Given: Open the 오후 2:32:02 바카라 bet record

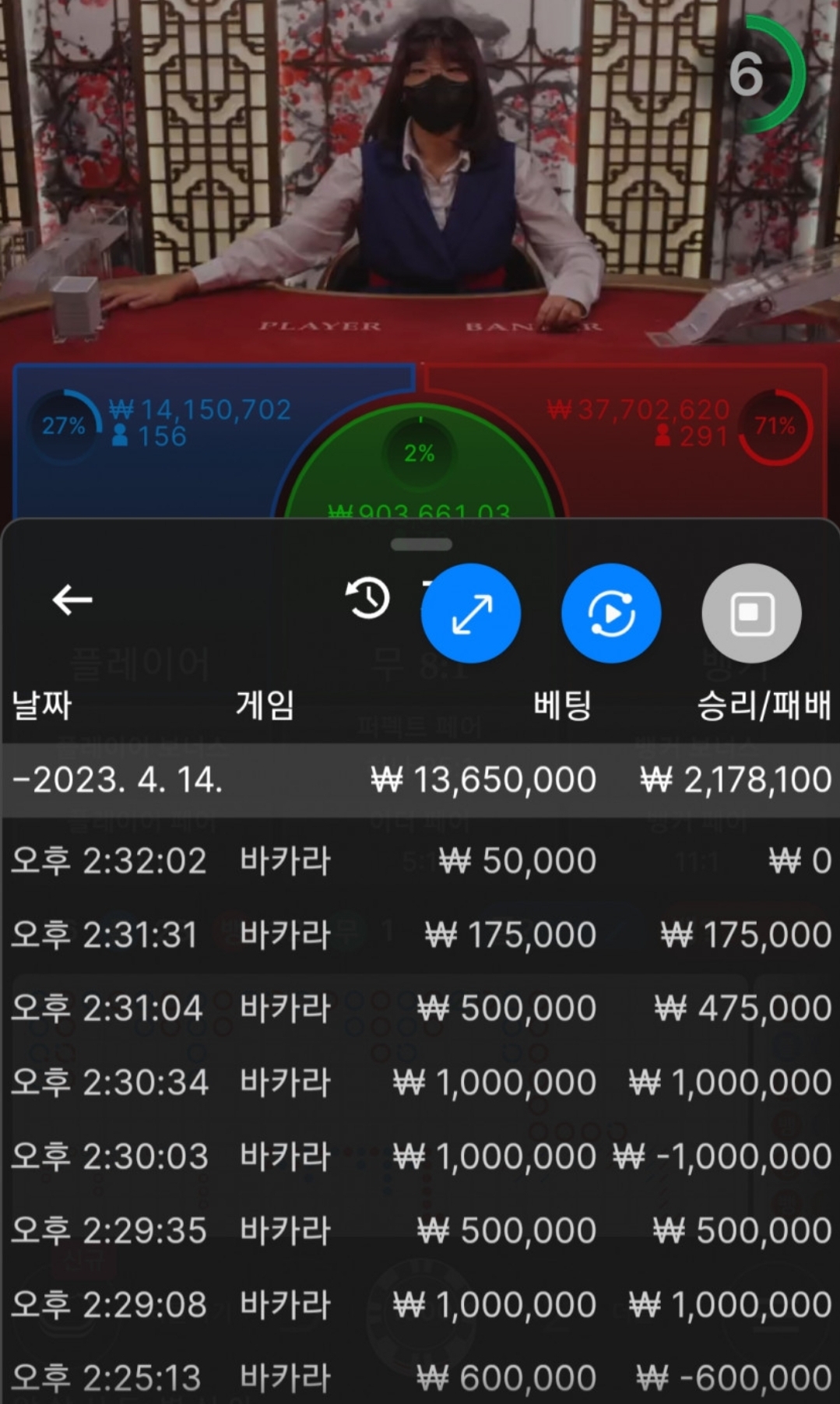Looking at the screenshot, I should [x=420, y=861].
